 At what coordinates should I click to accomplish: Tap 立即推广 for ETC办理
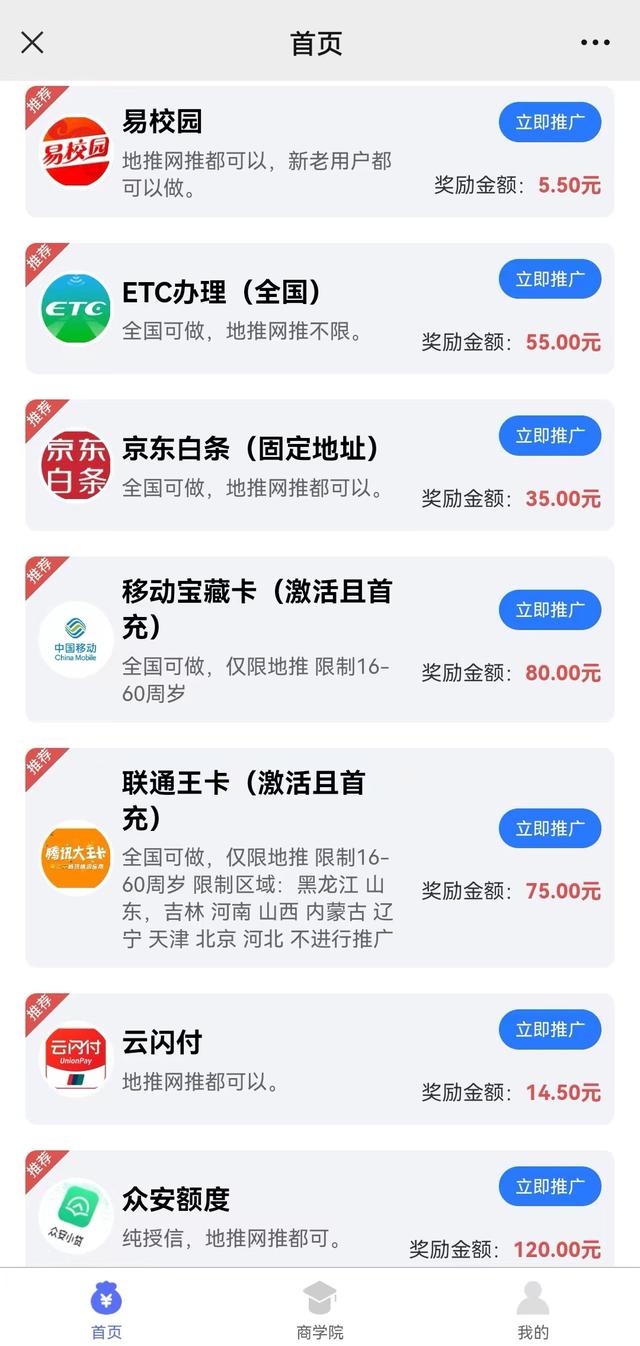click(x=550, y=279)
